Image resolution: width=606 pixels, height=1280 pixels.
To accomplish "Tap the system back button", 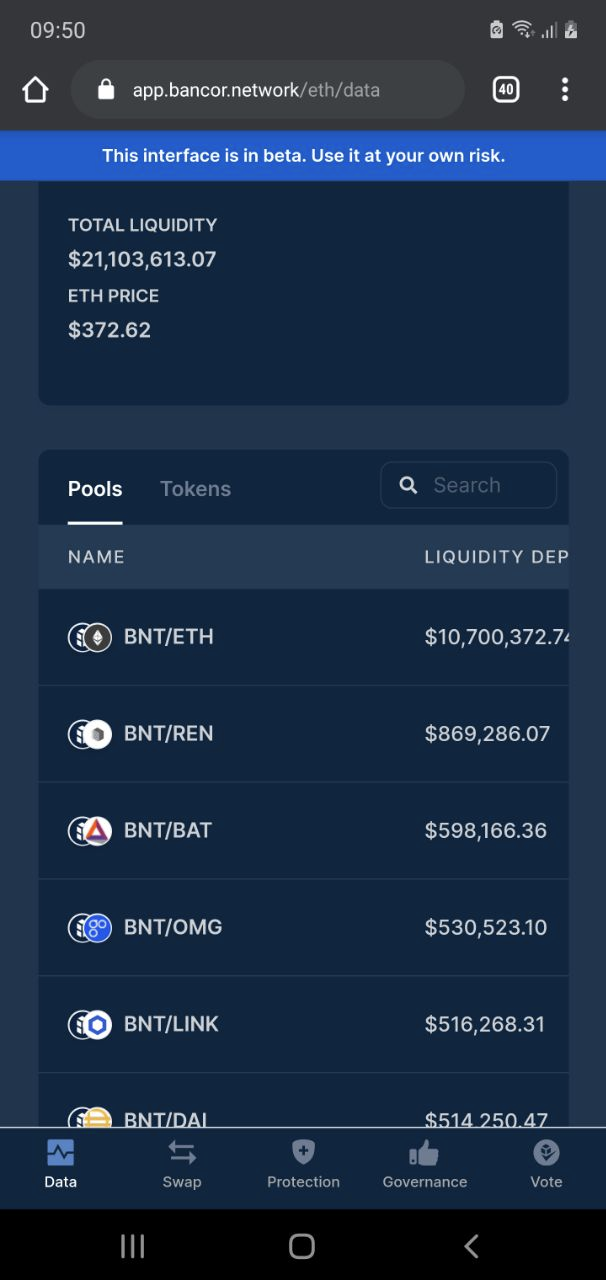I will 471,1246.
